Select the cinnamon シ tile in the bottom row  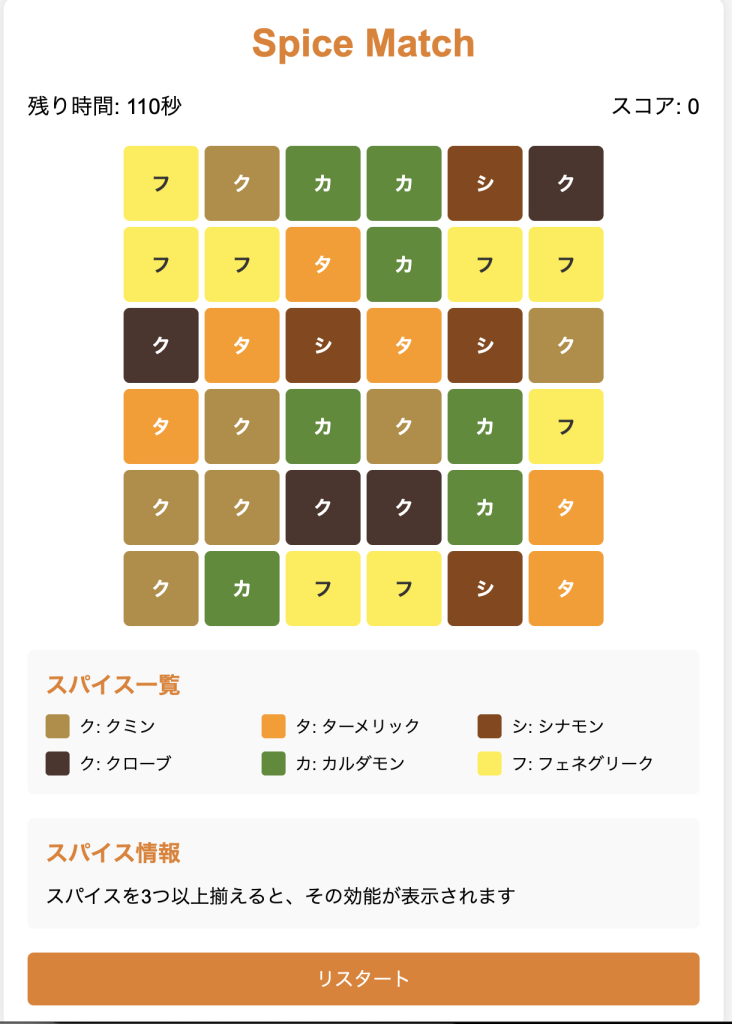click(485, 588)
